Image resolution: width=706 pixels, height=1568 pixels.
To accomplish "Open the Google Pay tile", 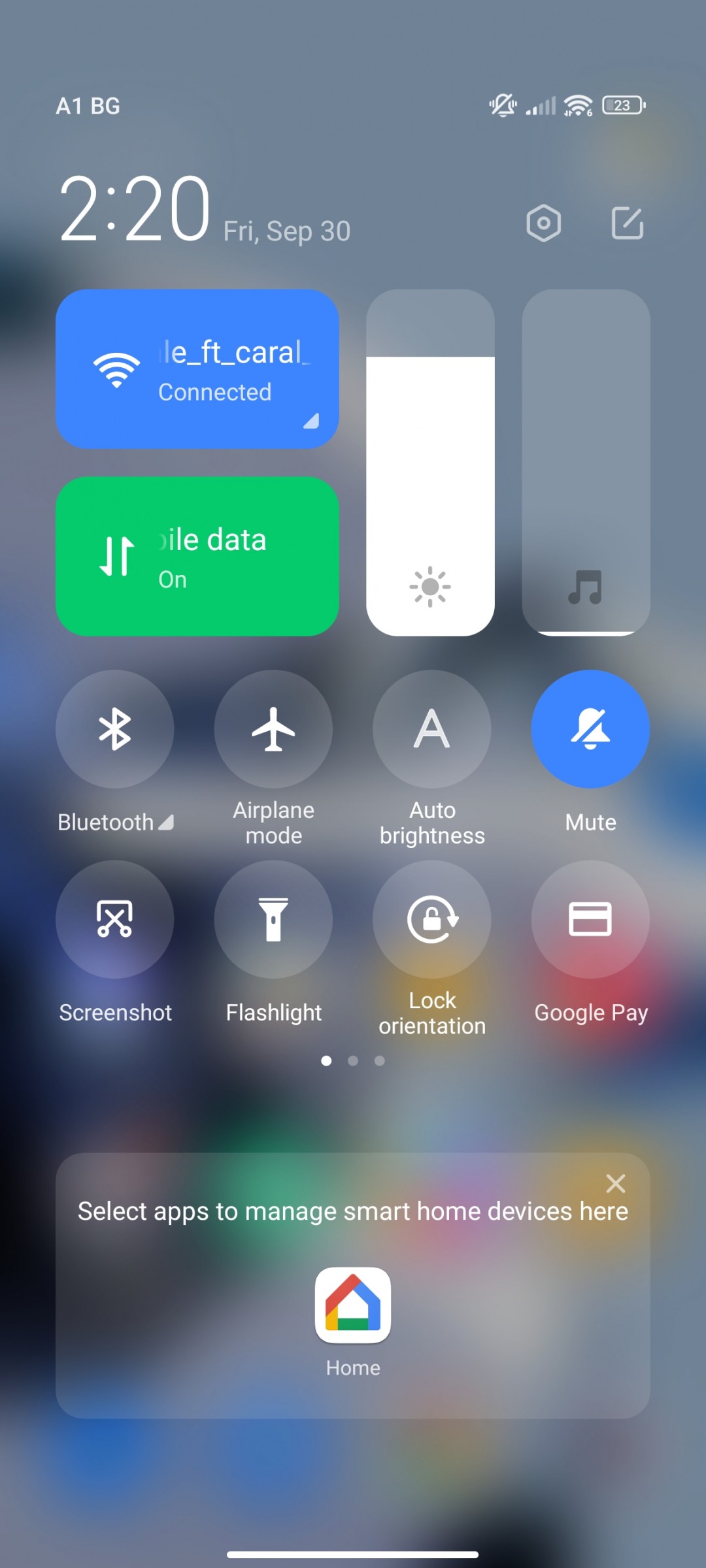I will coord(590,919).
